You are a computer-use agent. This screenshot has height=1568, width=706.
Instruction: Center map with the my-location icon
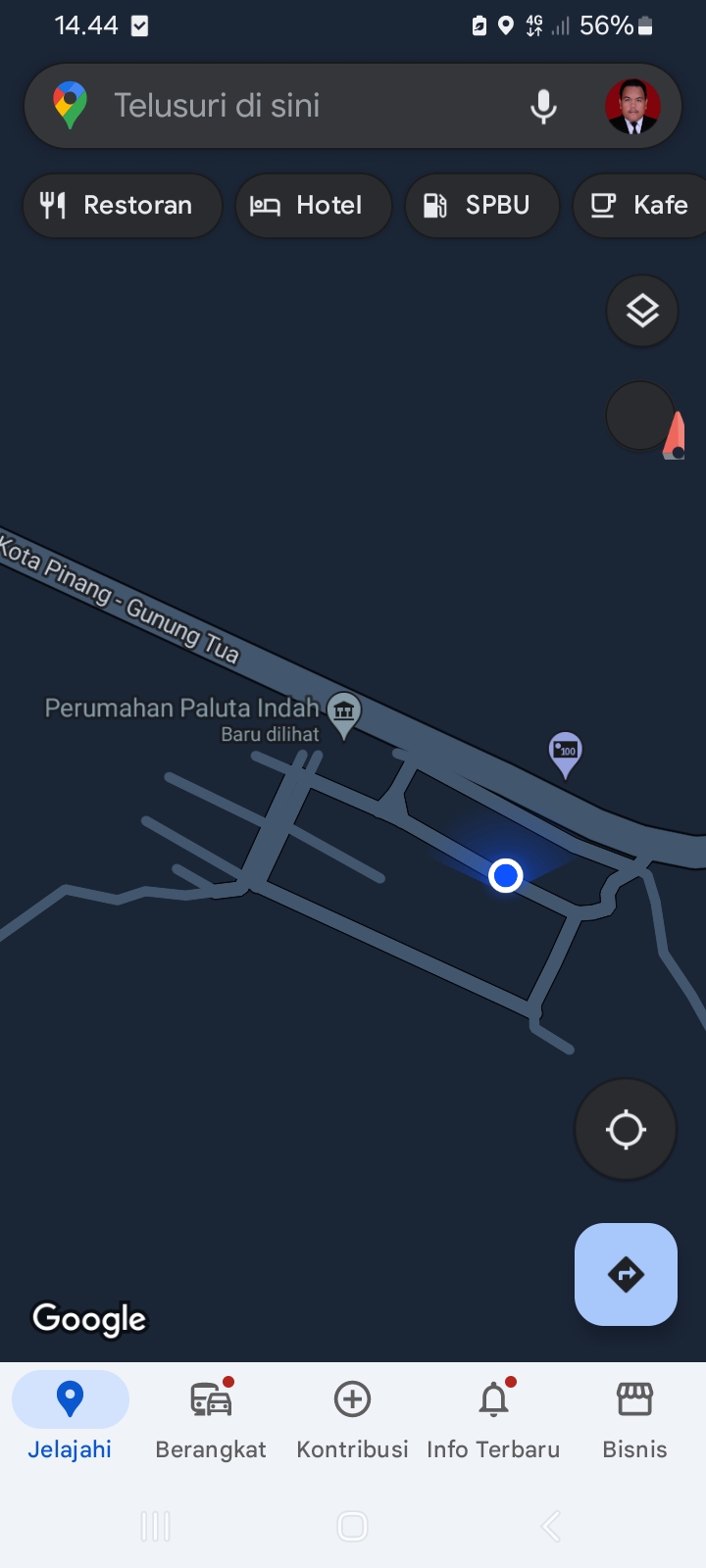[x=625, y=1129]
